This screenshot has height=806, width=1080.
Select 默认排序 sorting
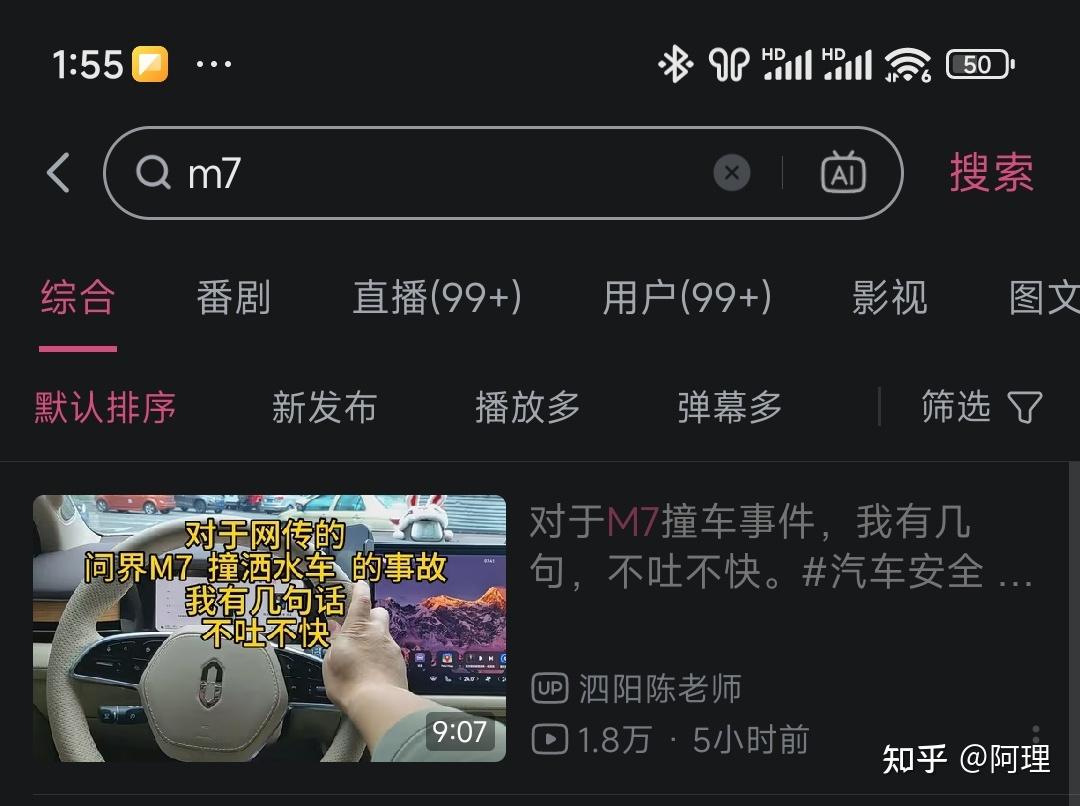[x=105, y=407]
